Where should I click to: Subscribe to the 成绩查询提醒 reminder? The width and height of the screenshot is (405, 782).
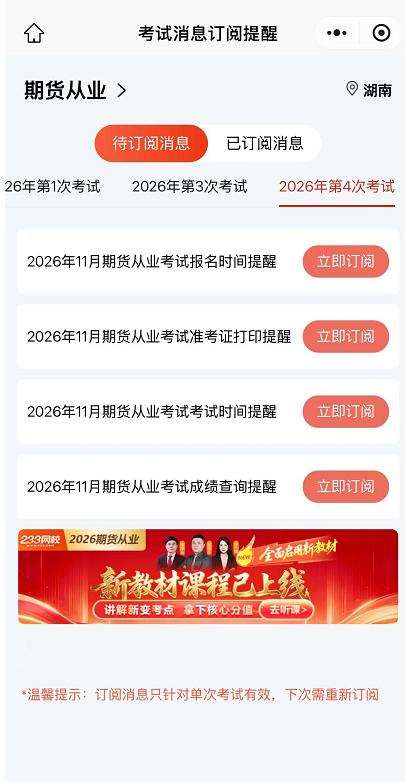(346, 486)
